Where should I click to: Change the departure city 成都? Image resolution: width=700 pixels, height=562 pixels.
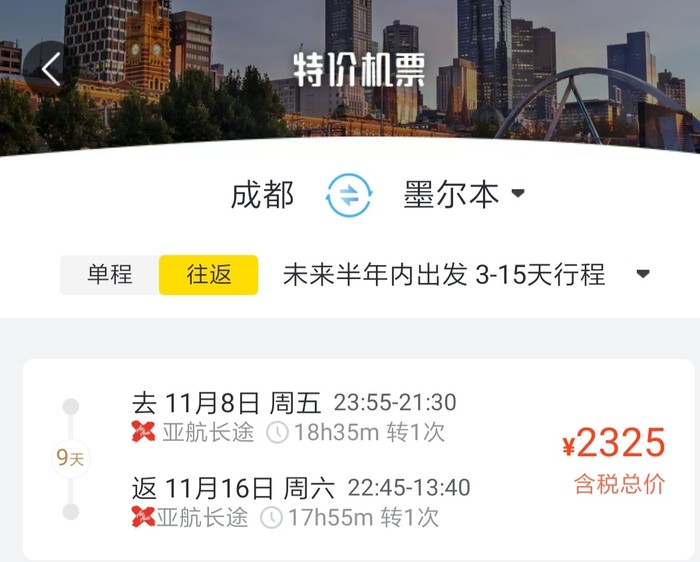262,195
